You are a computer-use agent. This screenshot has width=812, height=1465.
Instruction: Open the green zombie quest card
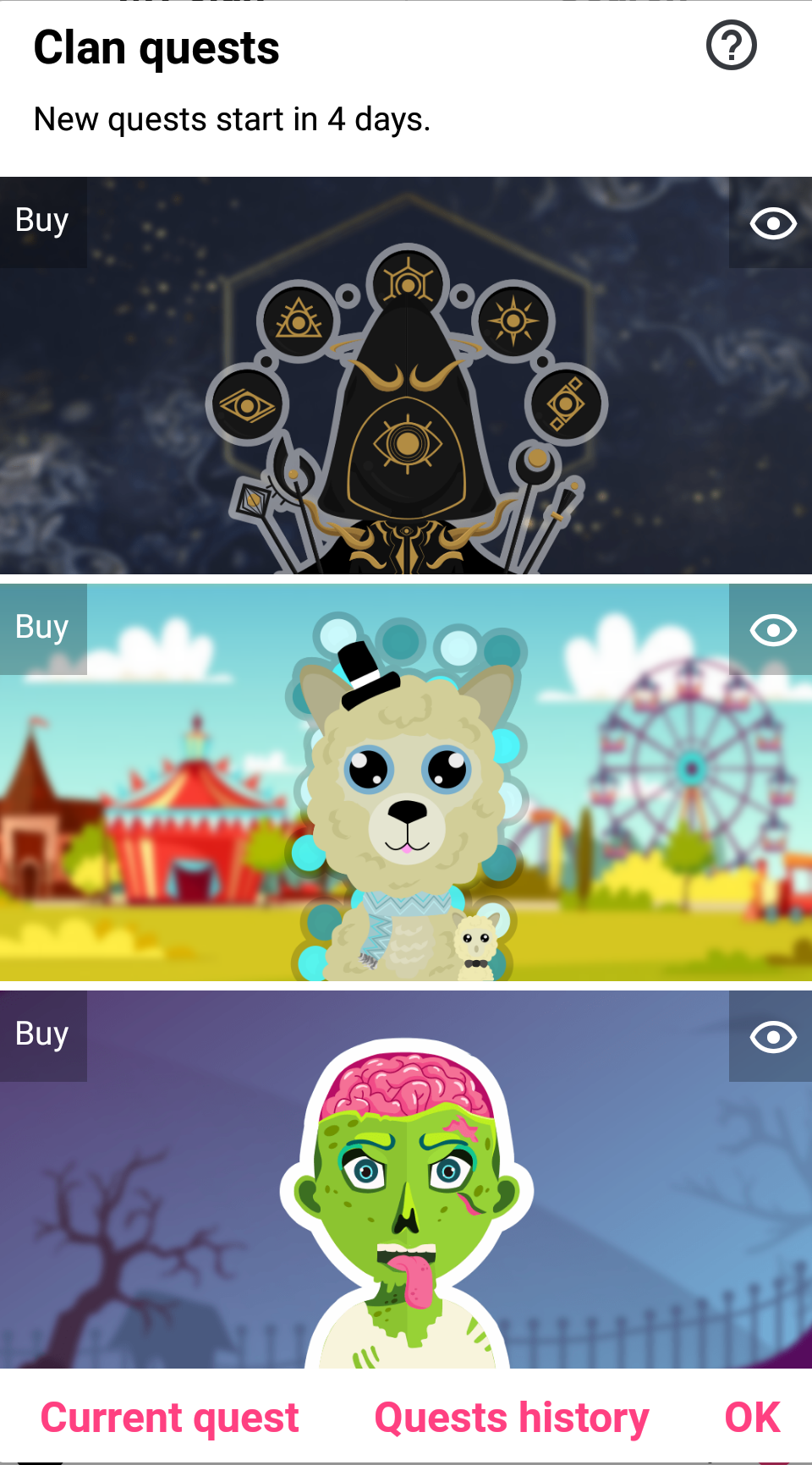tap(406, 1201)
